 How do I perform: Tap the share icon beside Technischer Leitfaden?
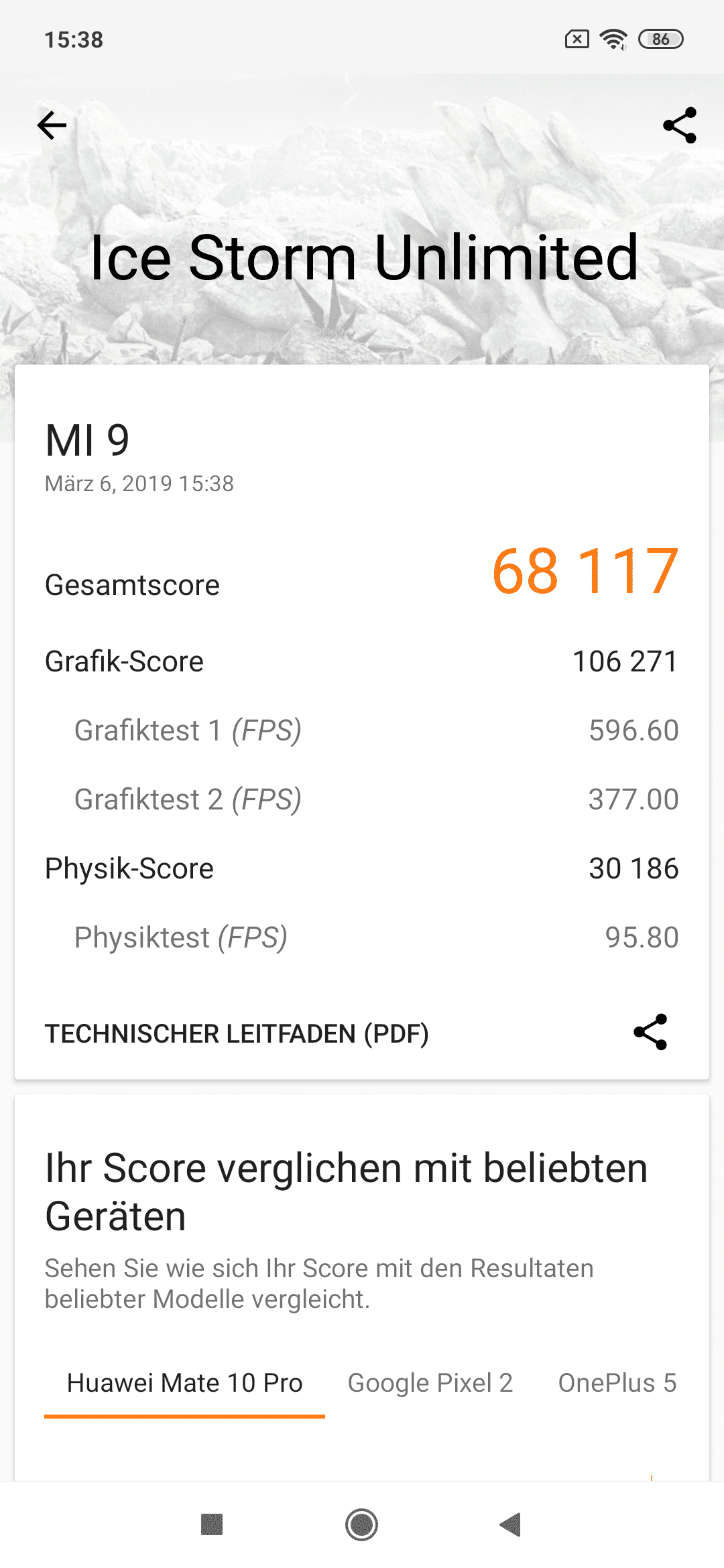click(650, 1032)
